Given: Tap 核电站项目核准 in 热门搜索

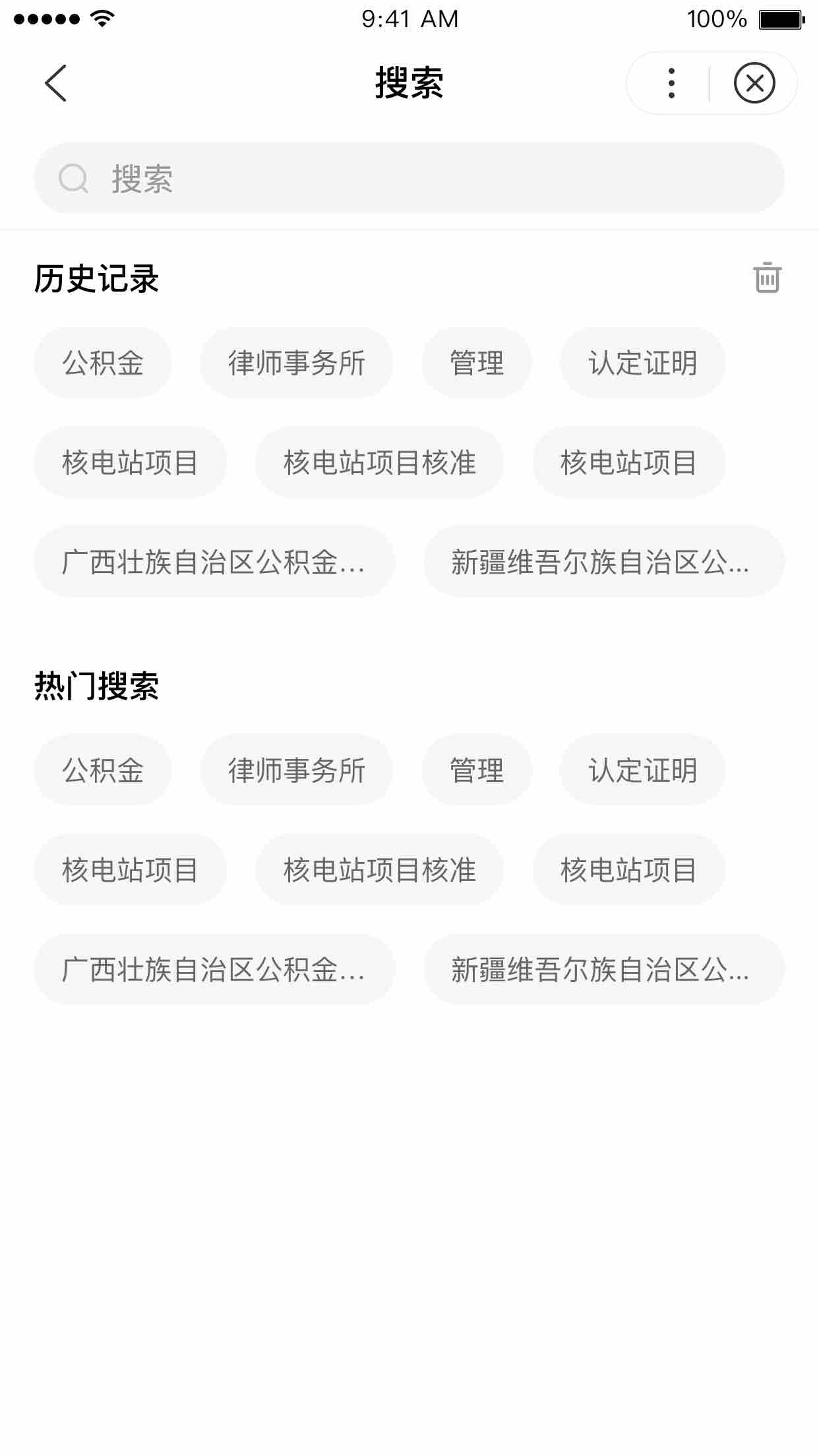Looking at the screenshot, I should (380, 870).
